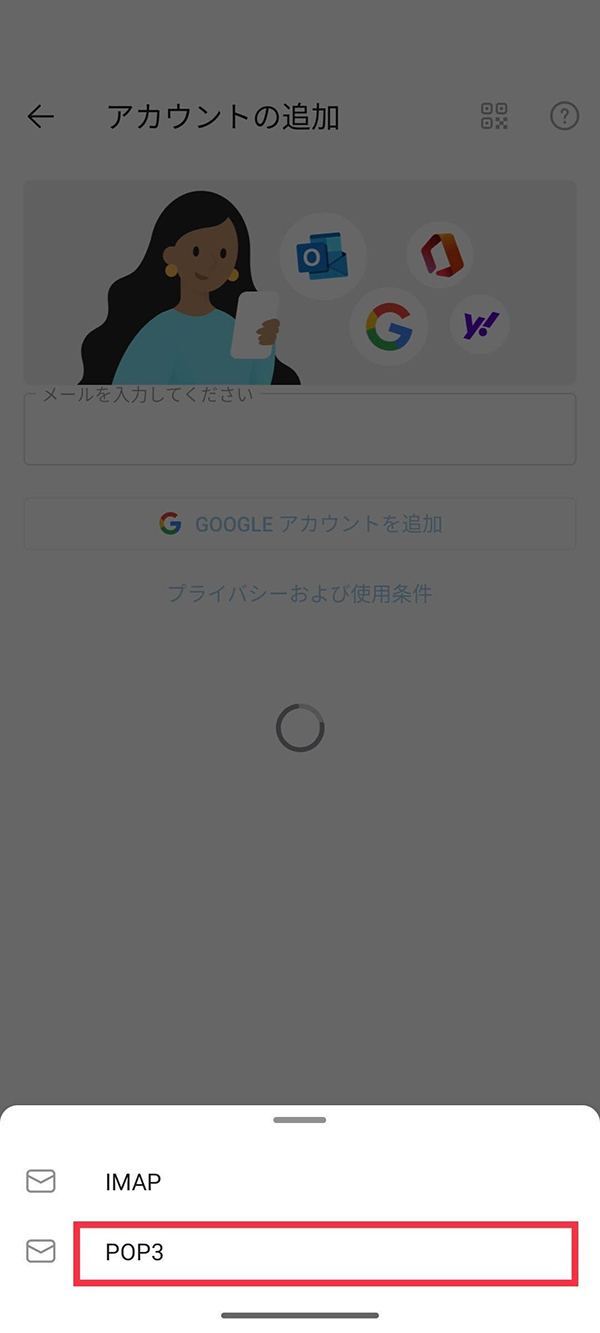Open the QR code scanner icon
600x1333 pixels.
click(x=494, y=117)
